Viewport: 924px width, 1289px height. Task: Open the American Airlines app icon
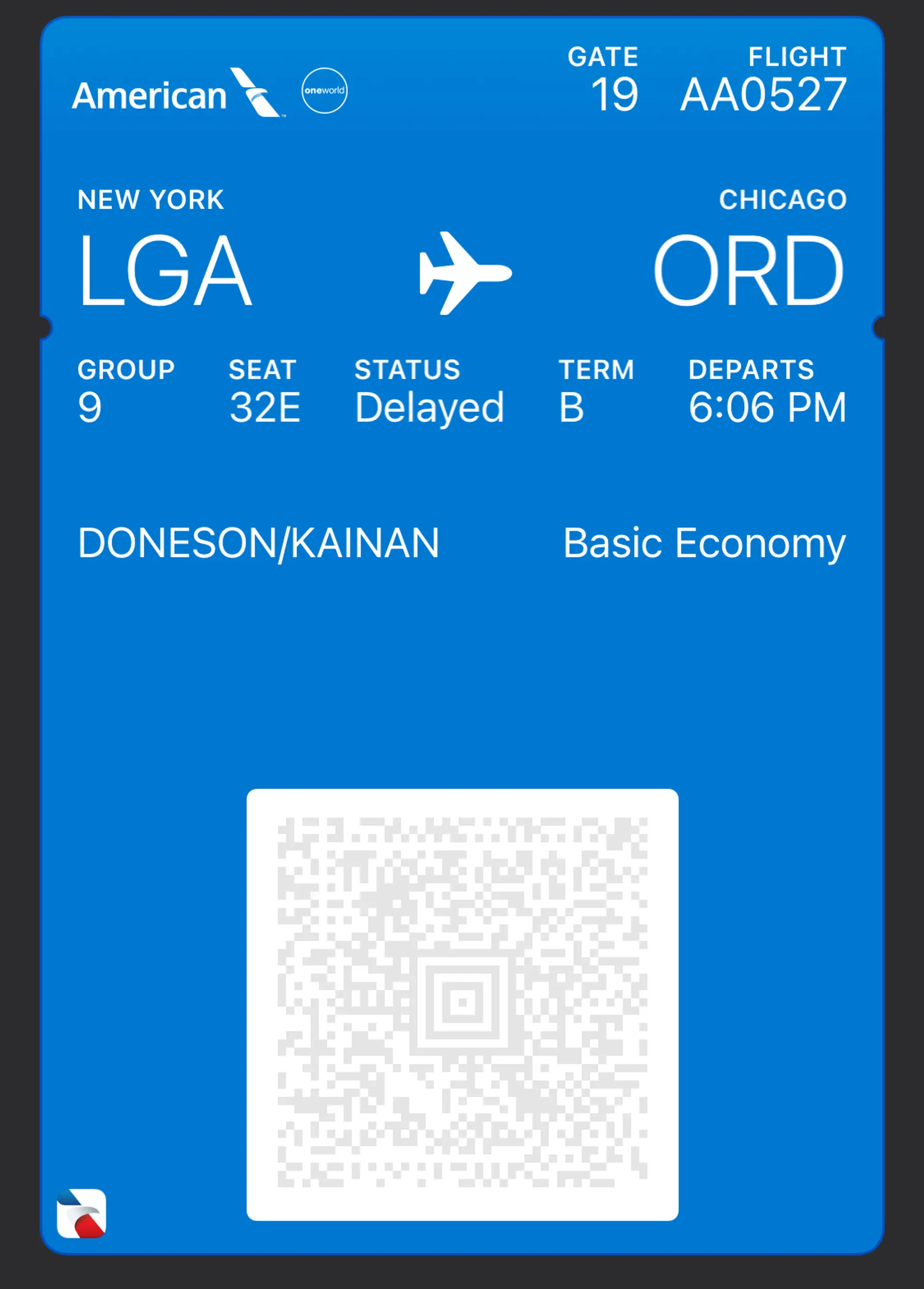click(x=81, y=1213)
